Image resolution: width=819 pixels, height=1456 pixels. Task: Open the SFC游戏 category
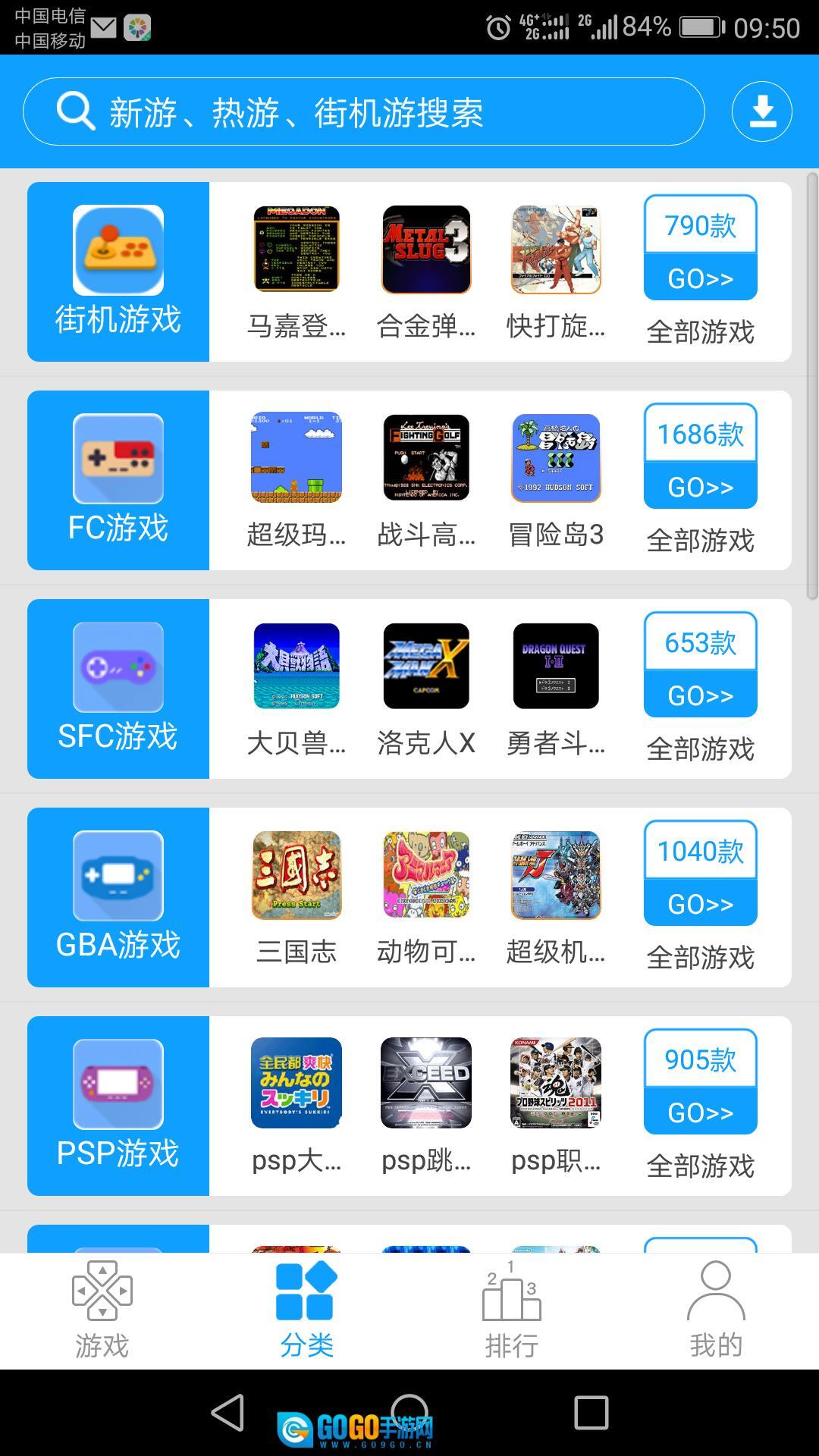[x=118, y=689]
